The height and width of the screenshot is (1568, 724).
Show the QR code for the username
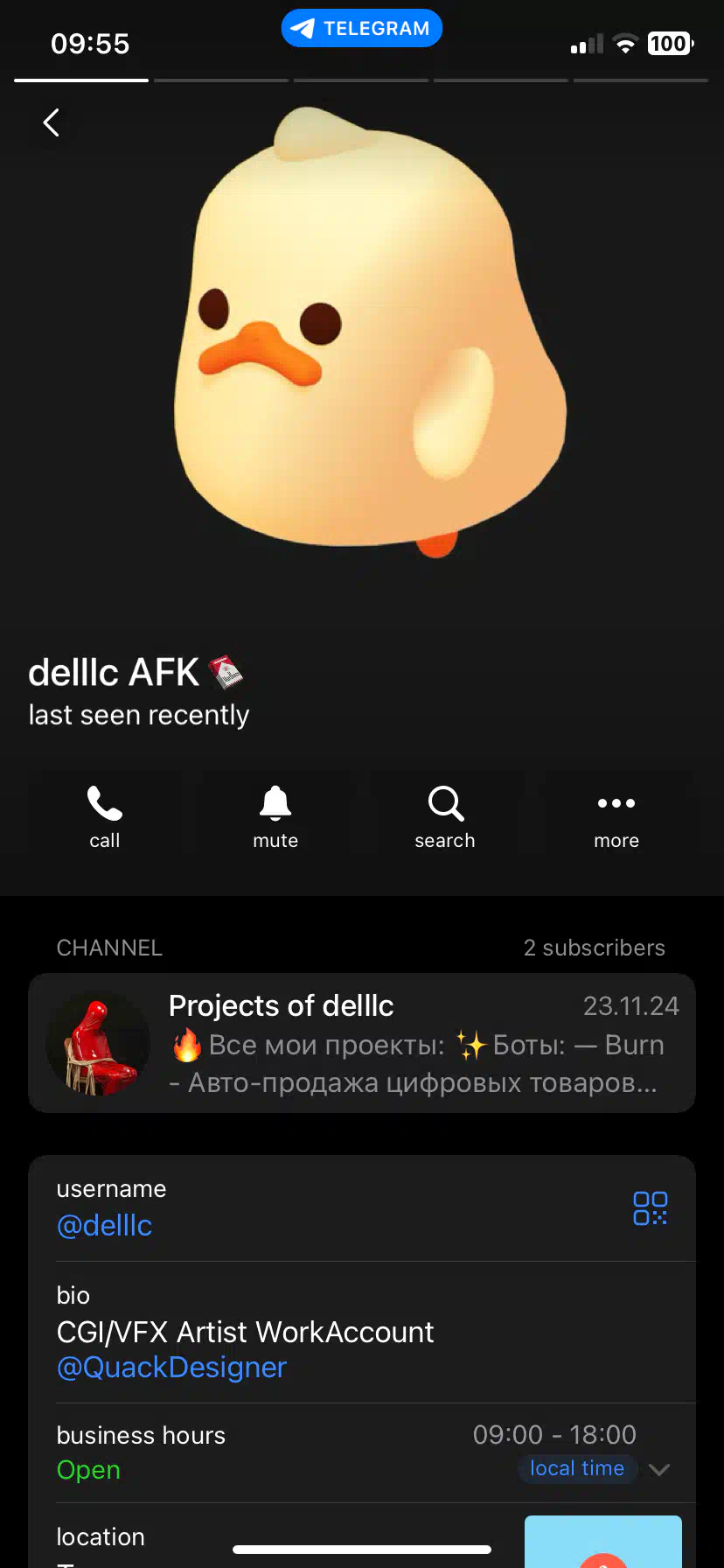(x=650, y=1208)
